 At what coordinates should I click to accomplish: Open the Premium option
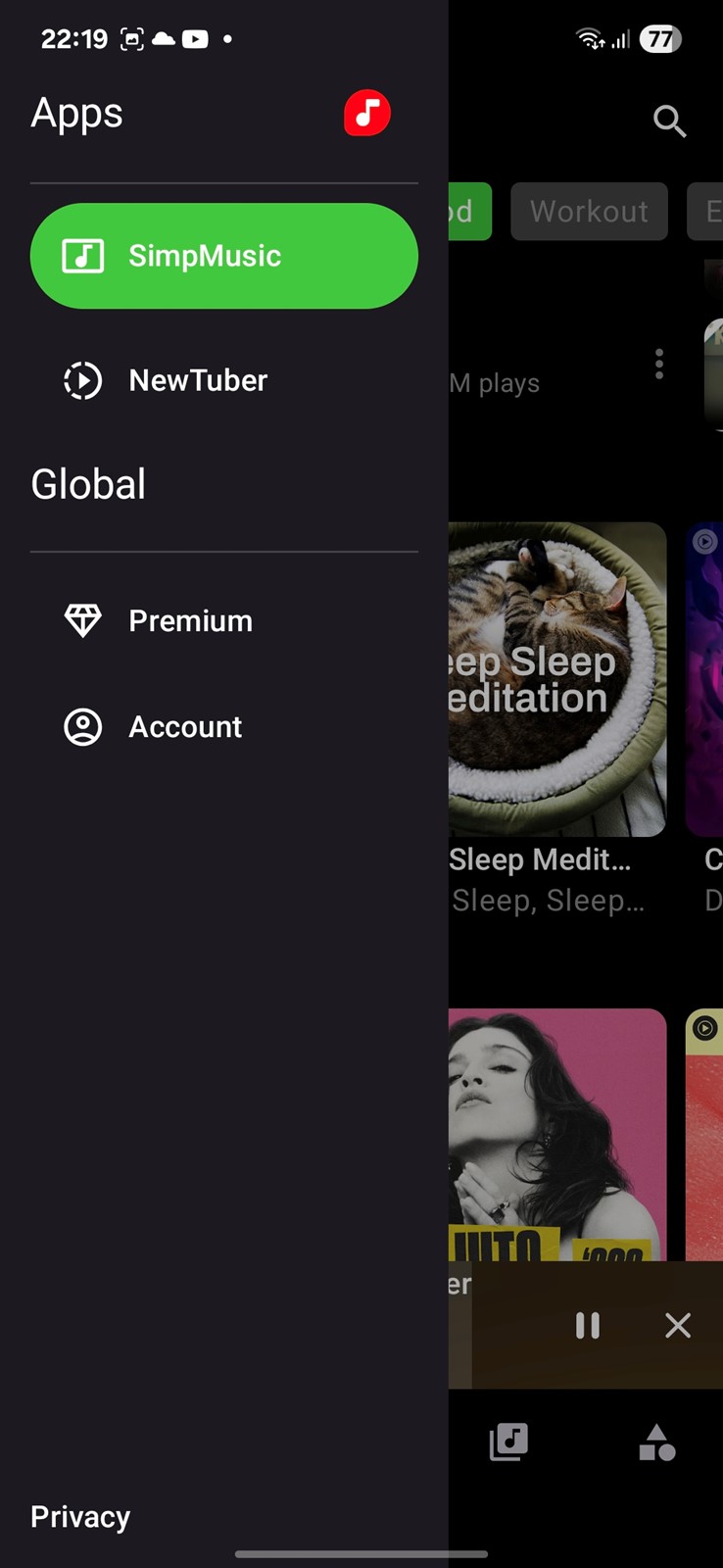[x=224, y=620]
